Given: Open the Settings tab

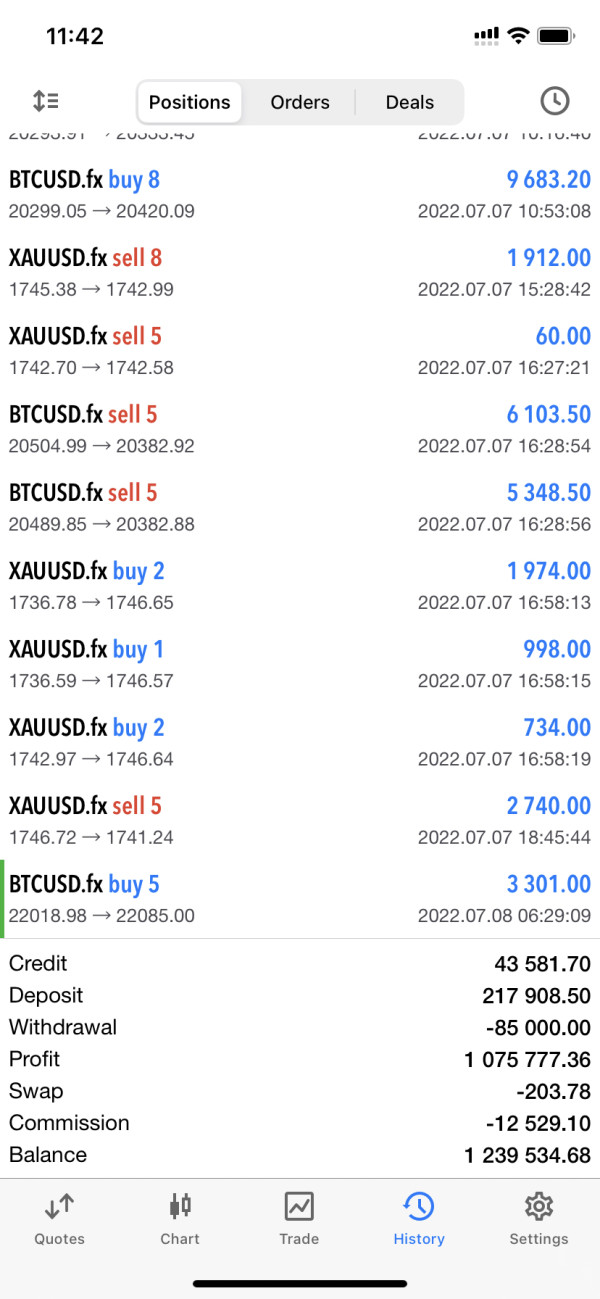Looking at the screenshot, I should coord(539,1218).
